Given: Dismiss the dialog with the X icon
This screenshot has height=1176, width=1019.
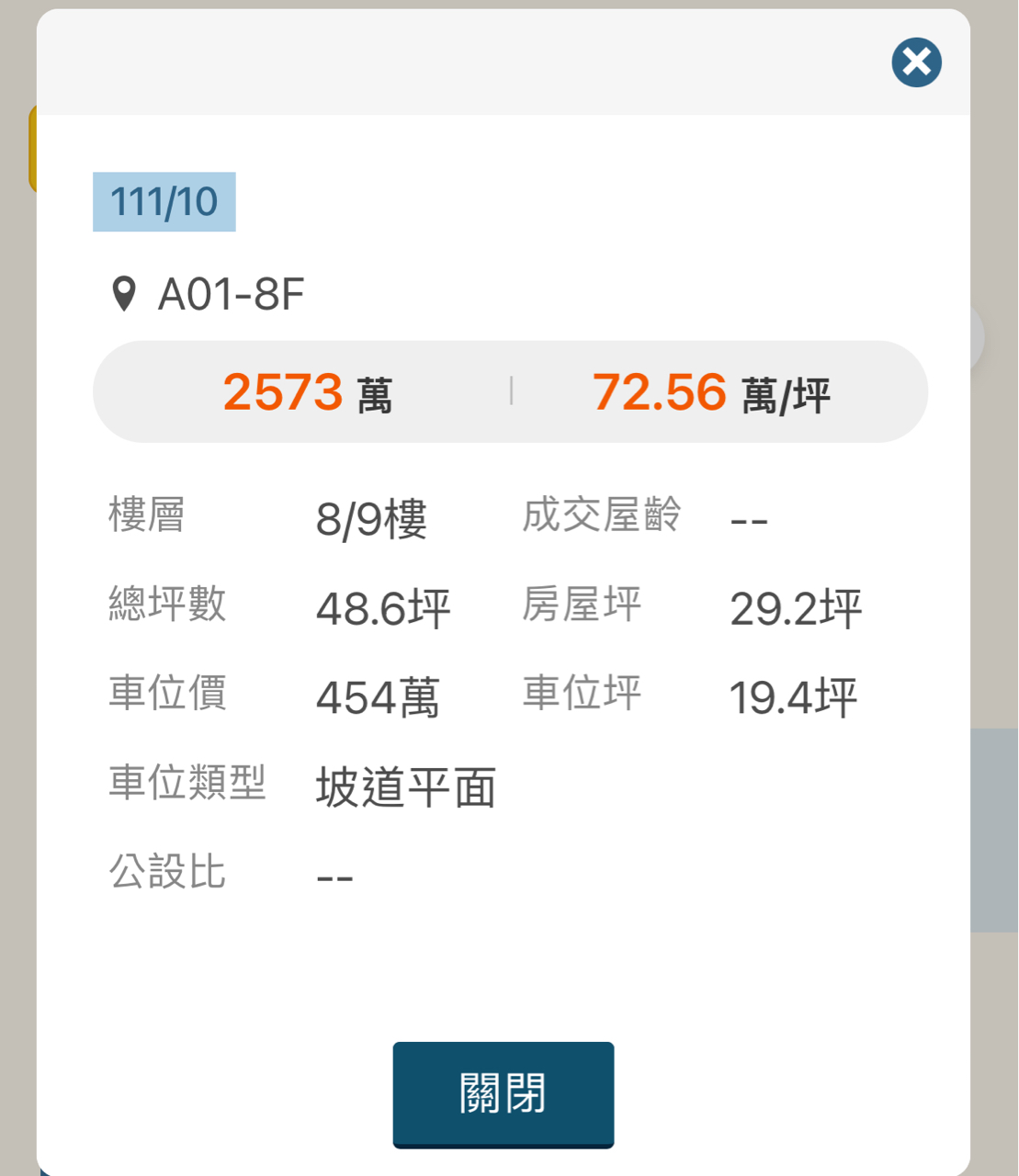Looking at the screenshot, I should coord(916,62).
